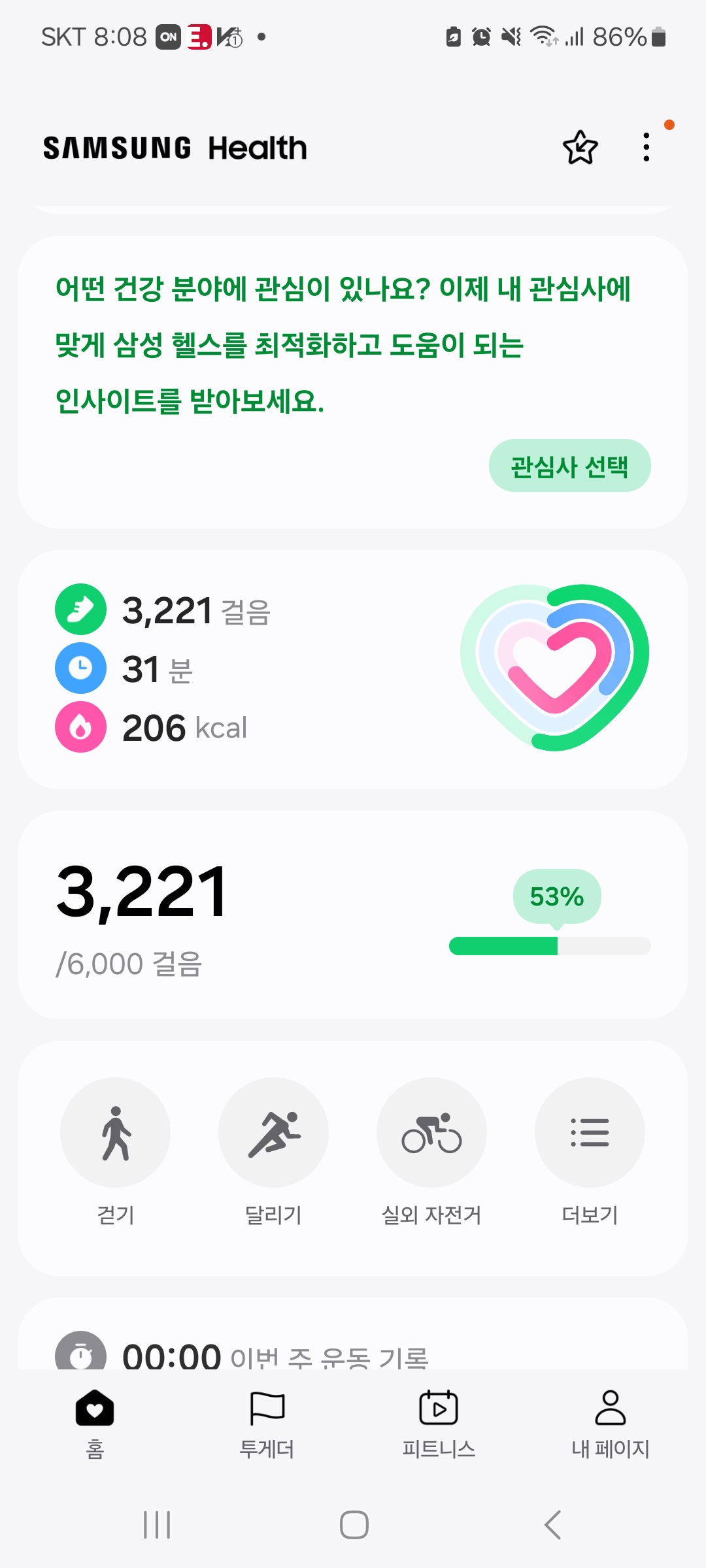
Task: Tap the 관심사 선택 button
Action: (569, 466)
